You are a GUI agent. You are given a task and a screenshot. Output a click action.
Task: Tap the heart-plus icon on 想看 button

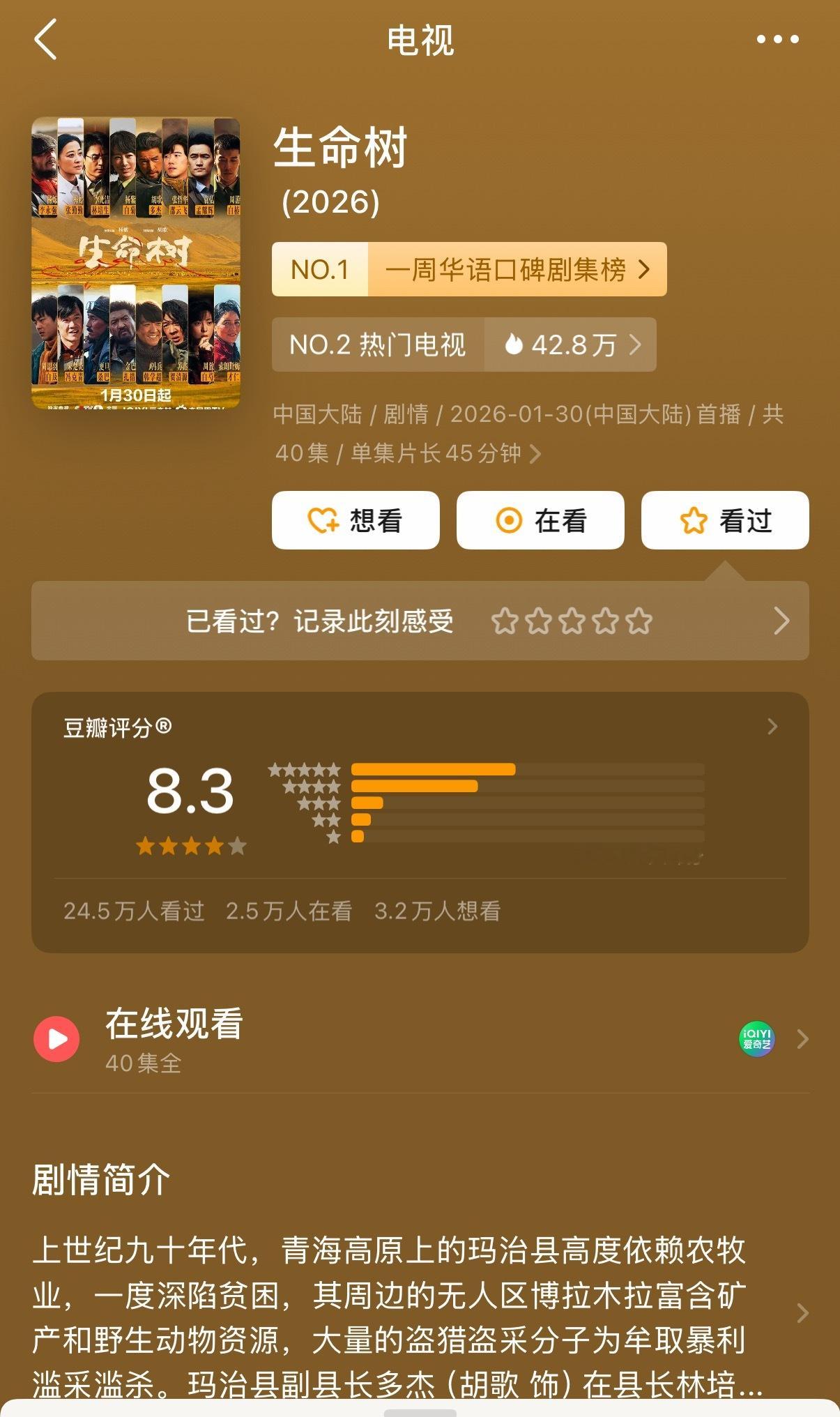tap(325, 521)
